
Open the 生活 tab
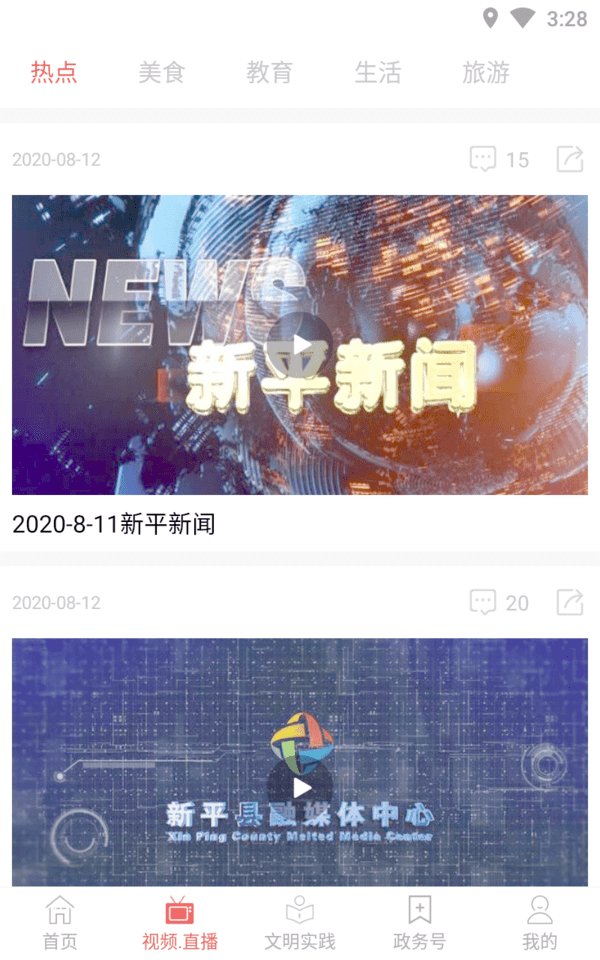click(x=378, y=73)
